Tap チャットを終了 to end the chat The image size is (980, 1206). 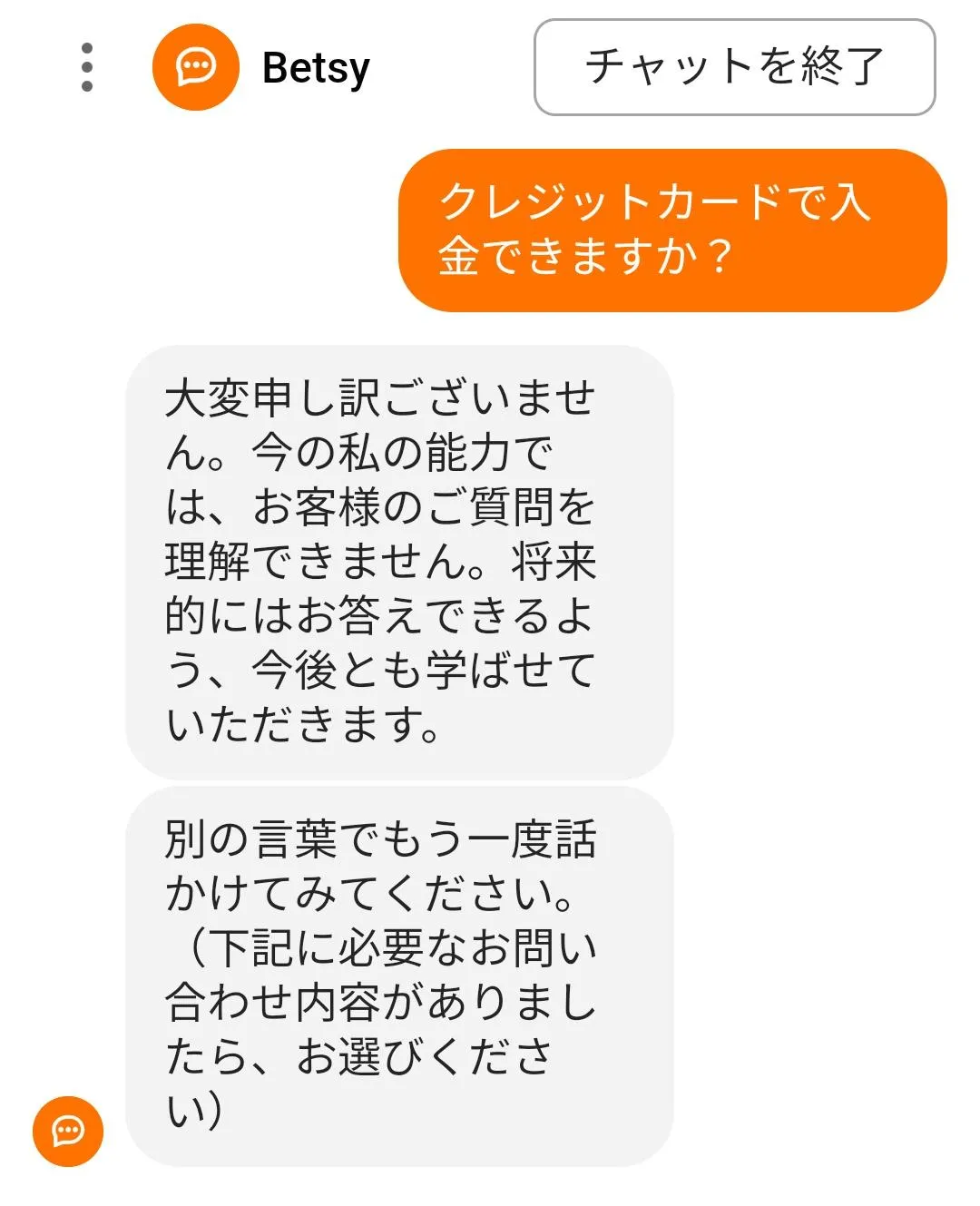(x=734, y=67)
